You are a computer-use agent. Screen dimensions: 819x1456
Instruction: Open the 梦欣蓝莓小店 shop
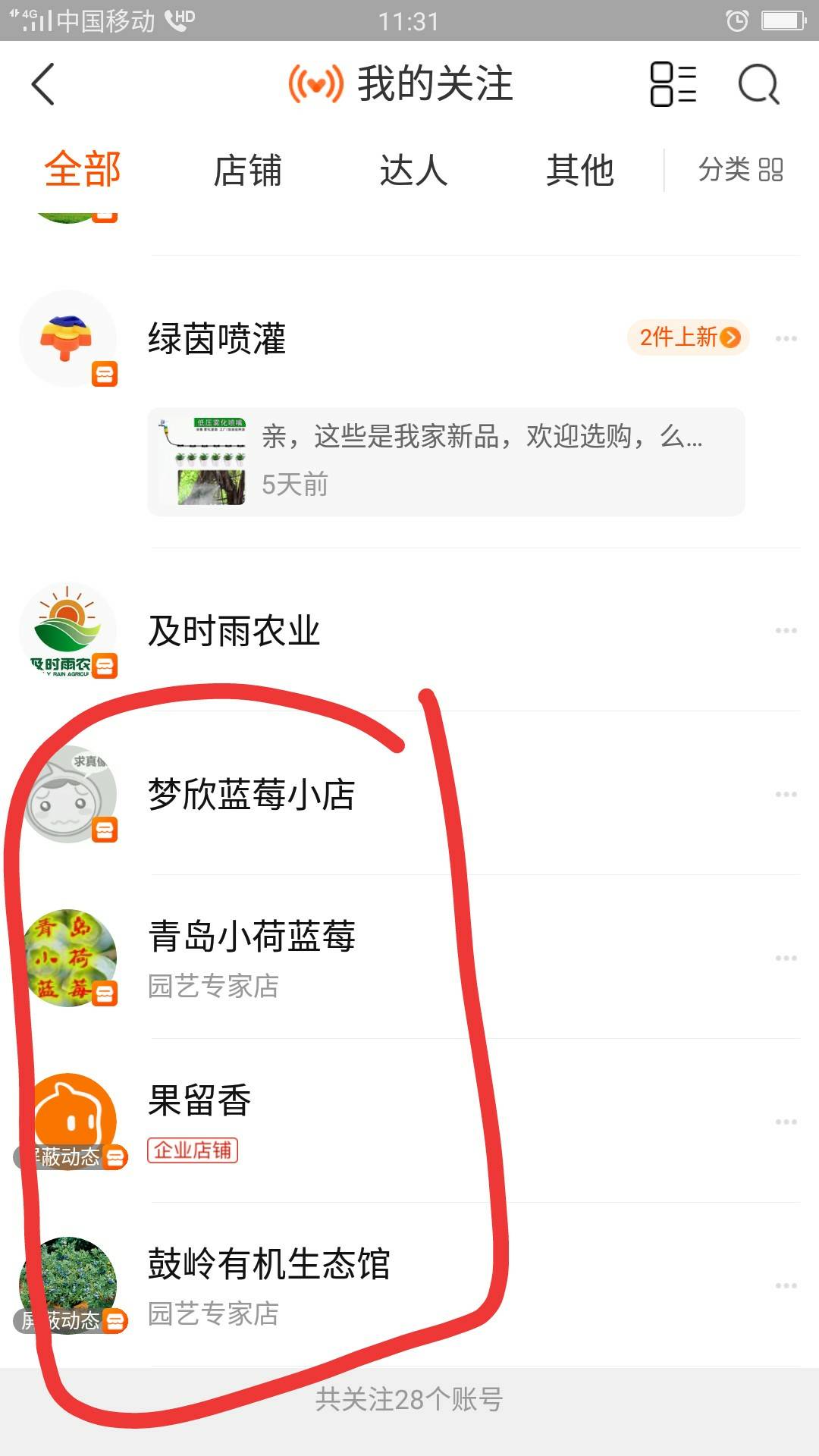tap(251, 795)
